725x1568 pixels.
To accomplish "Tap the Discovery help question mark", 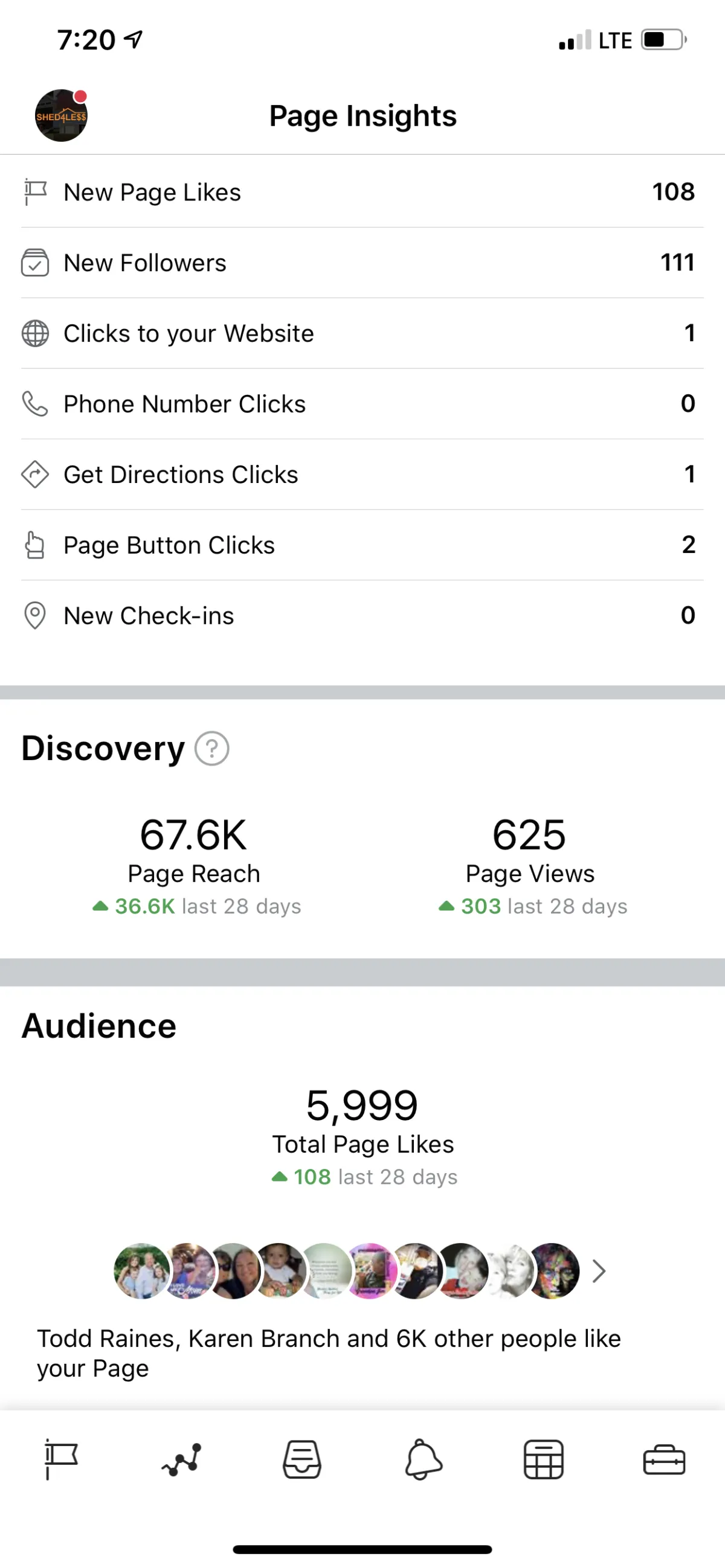I will pyautogui.click(x=211, y=749).
